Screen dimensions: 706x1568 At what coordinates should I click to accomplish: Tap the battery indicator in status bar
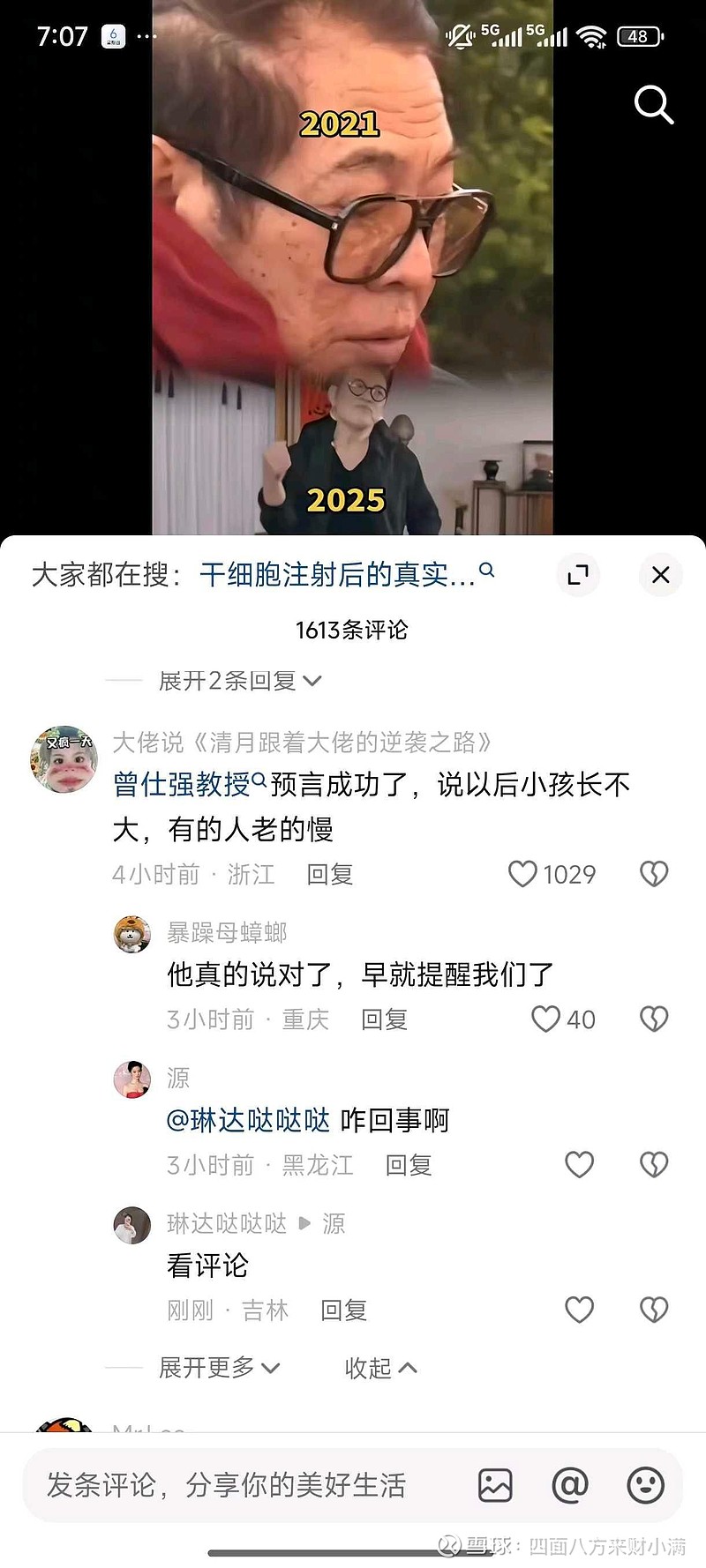tap(637, 36)
